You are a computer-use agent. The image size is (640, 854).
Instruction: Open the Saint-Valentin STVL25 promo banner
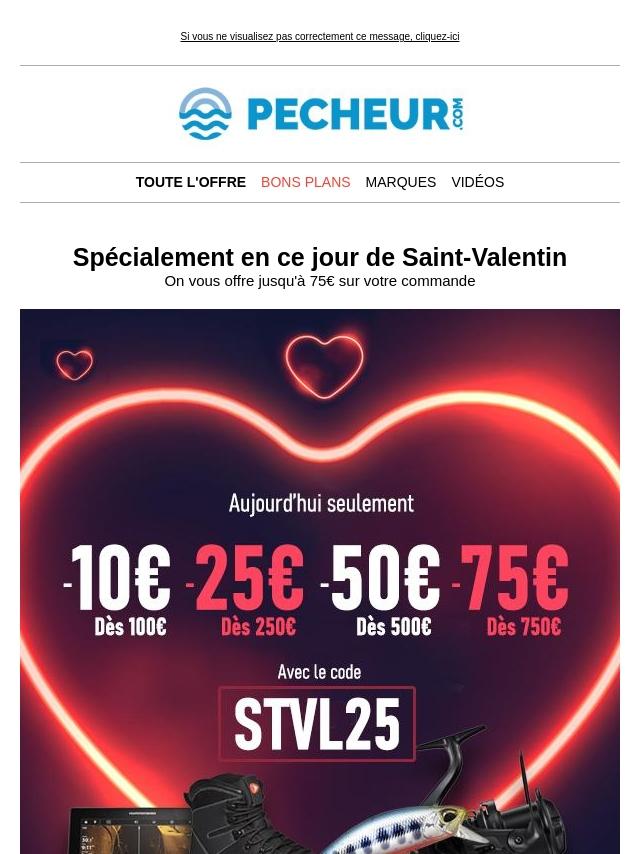[x=320, y=580]
